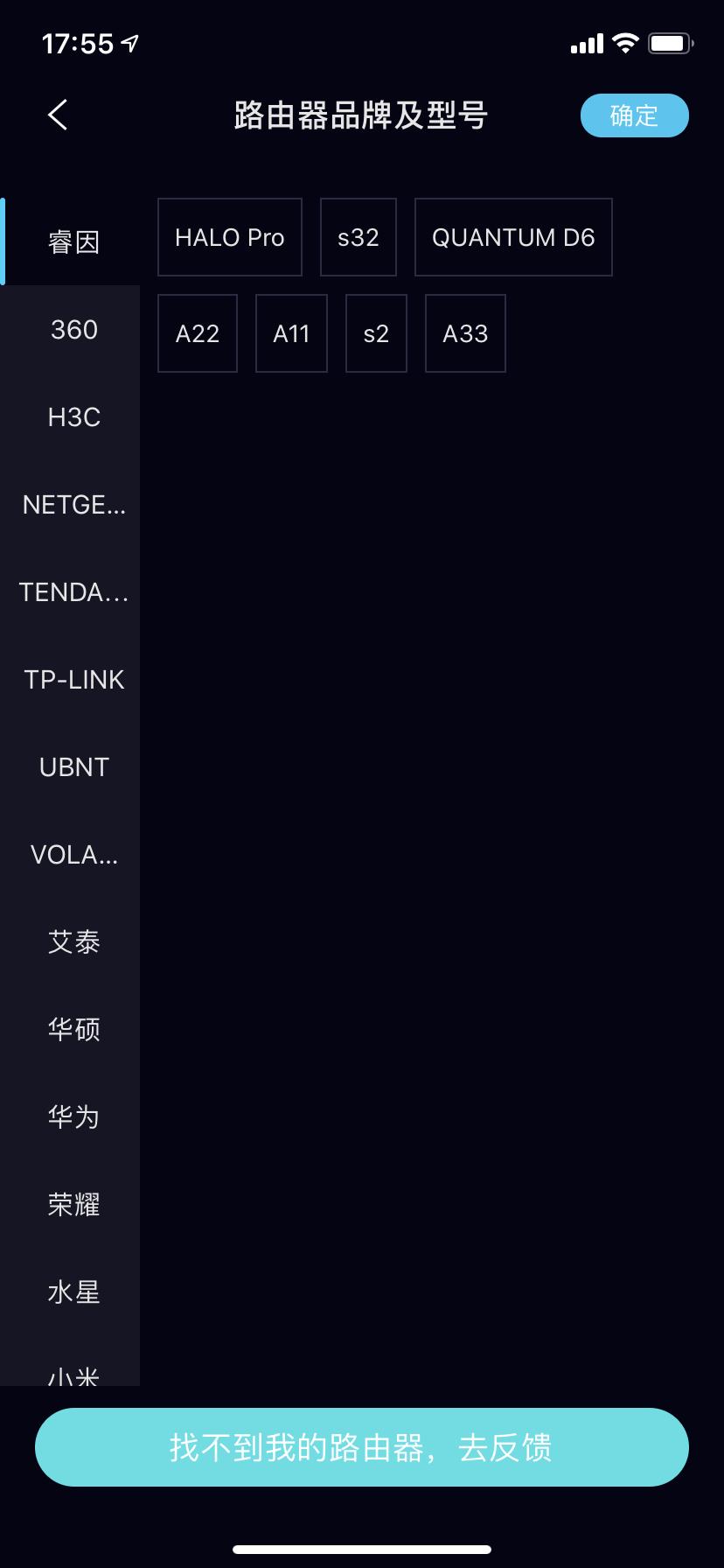Select the s32 router model
Screen dimensions: 724x1568
pos(359,237)
